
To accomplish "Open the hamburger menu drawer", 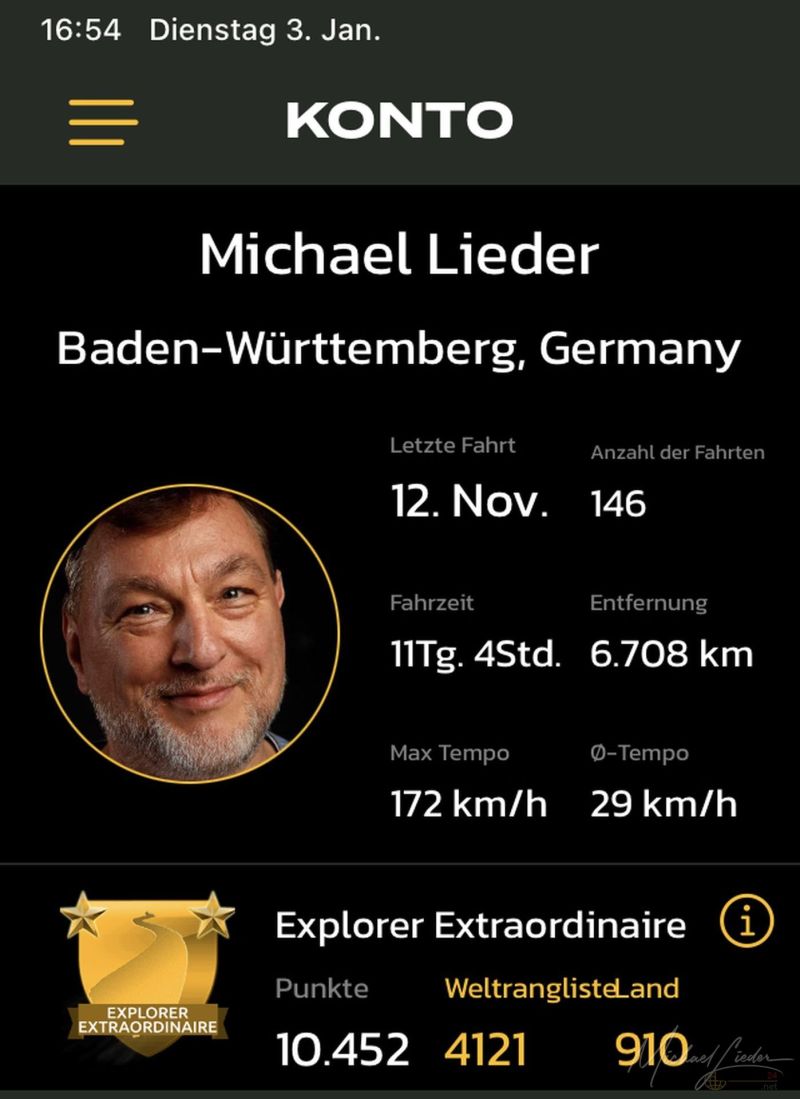I will (x=103, y=122).
